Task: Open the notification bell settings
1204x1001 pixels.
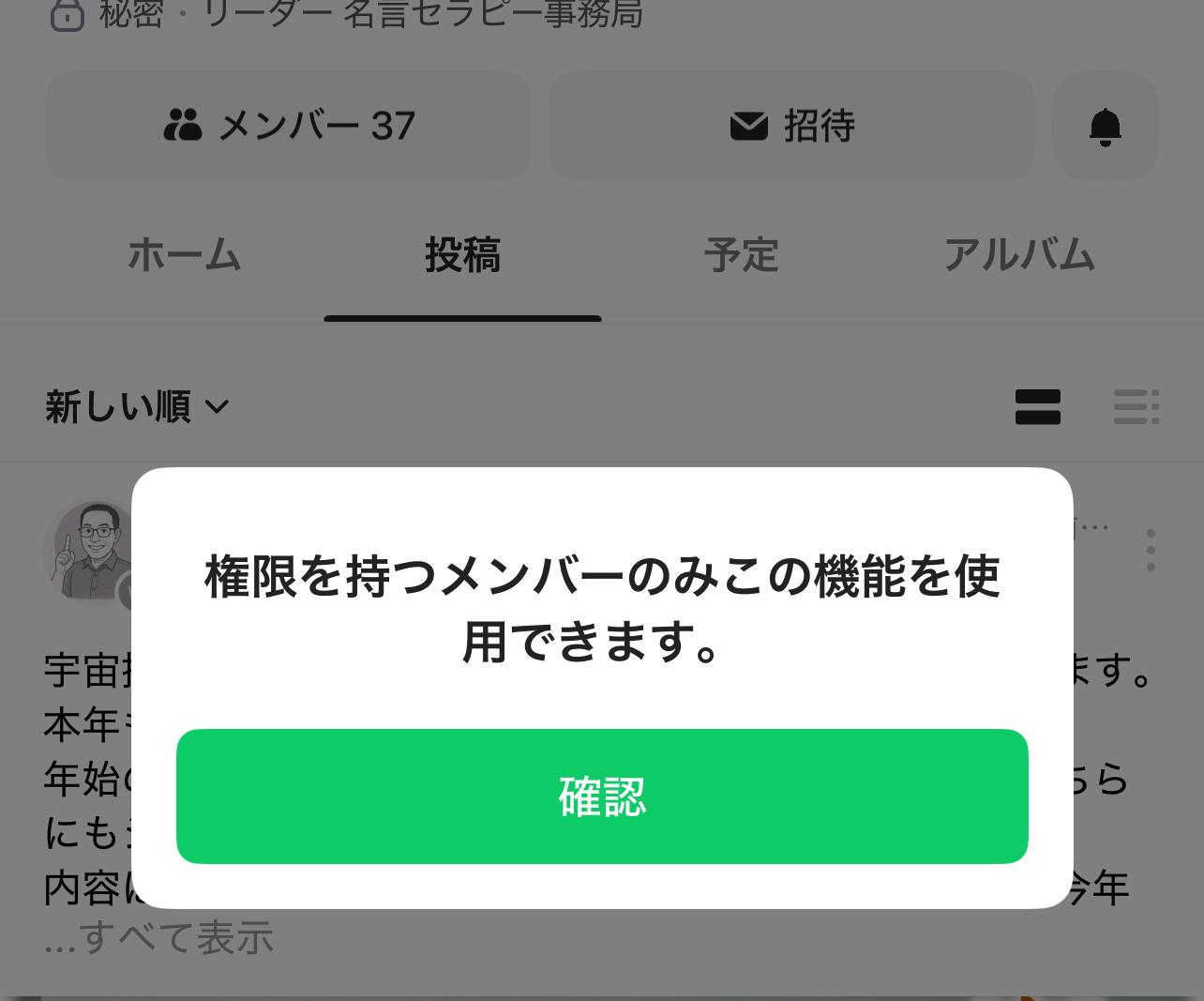Action: click(1106, 125)
